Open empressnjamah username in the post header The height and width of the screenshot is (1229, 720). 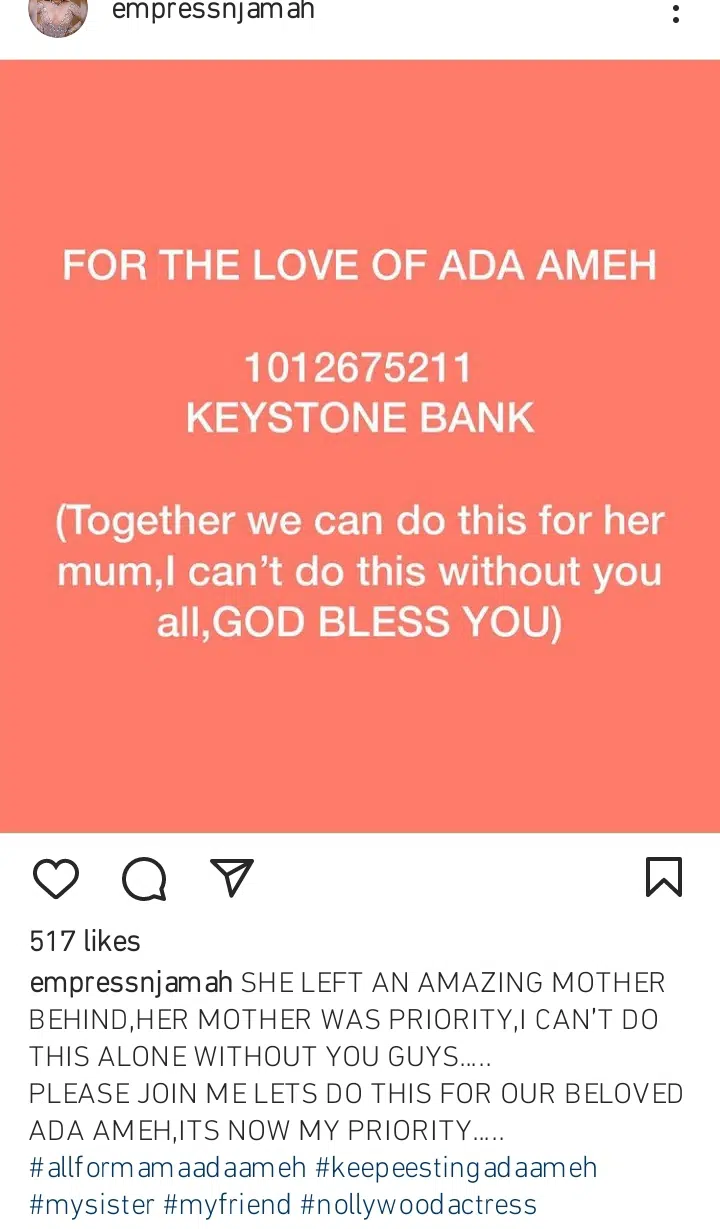click(x=213, y=11)
